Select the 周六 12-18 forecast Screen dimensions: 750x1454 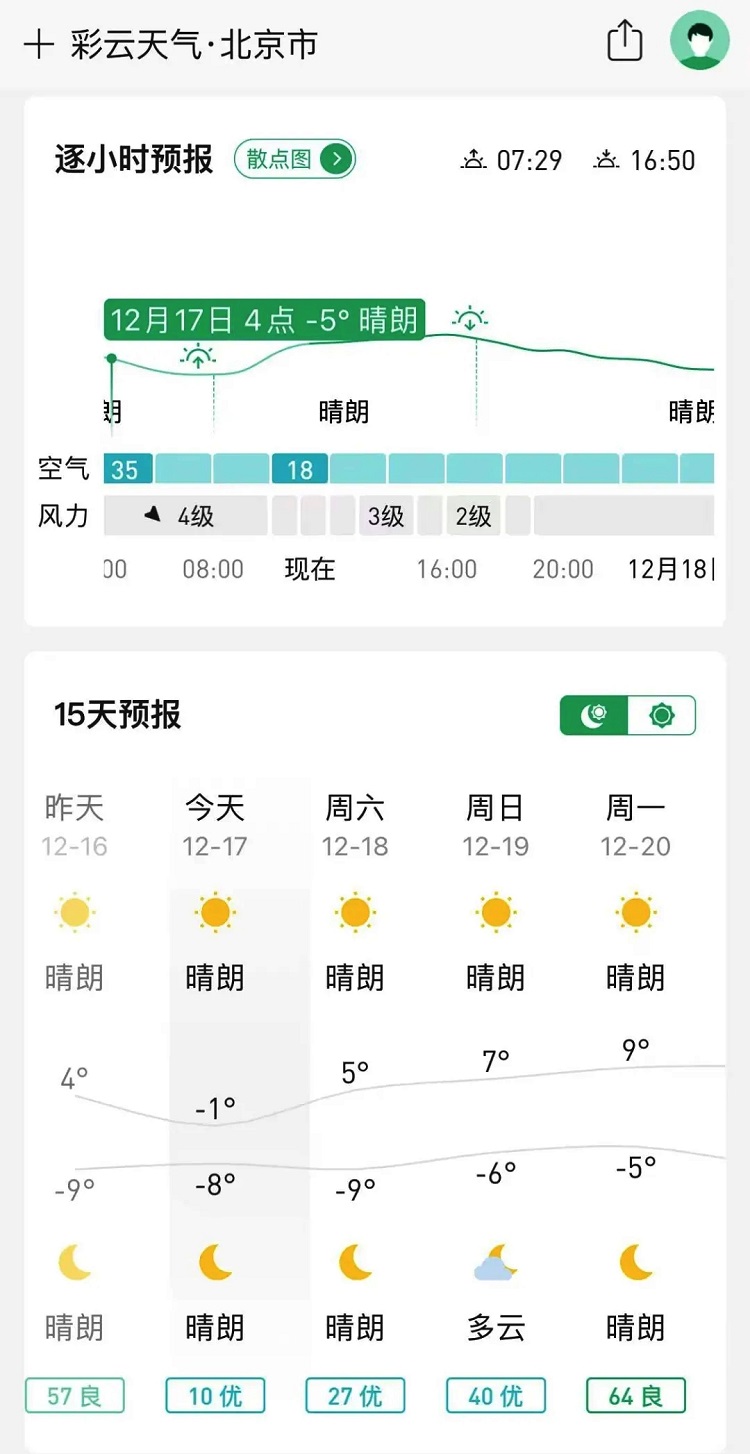pos(355,826)
